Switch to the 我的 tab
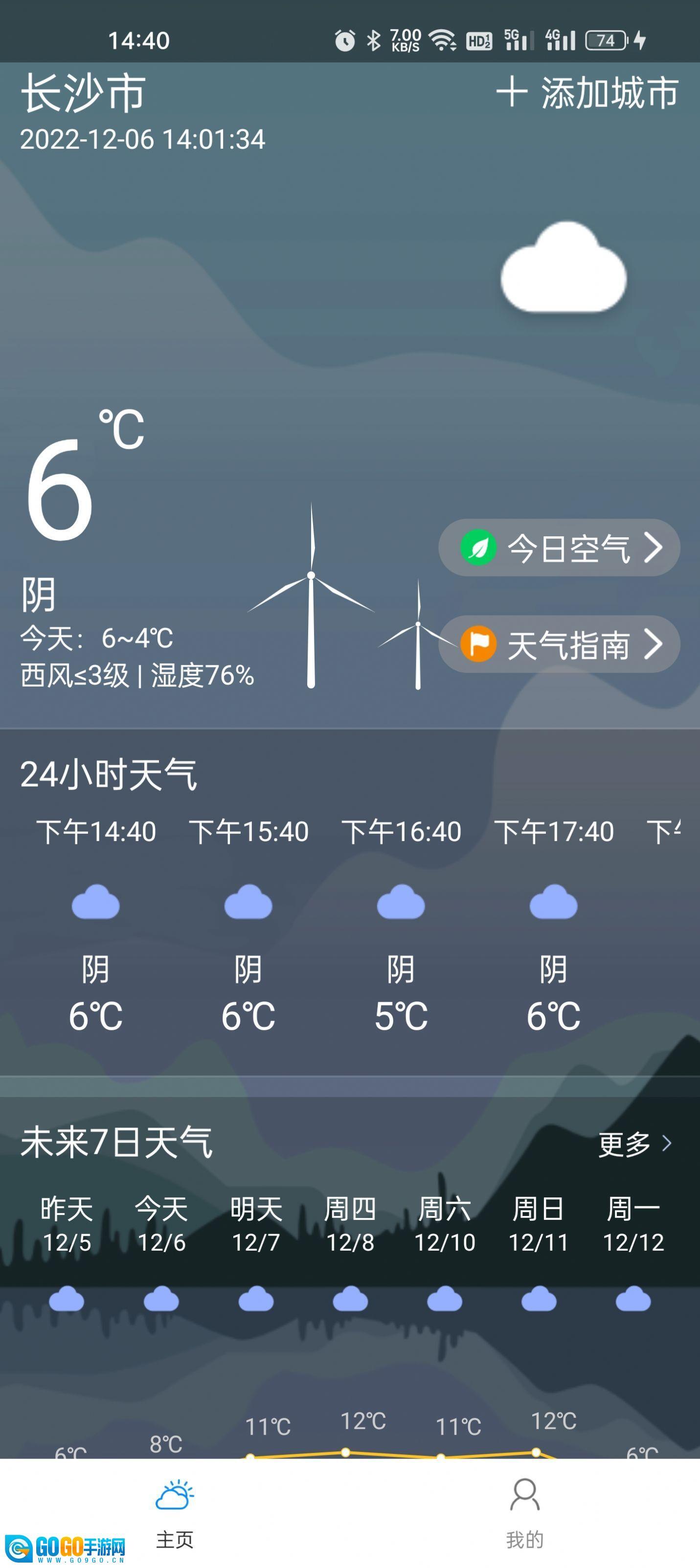Viewport: 700px width, 1568px height. pos(524,1512)
